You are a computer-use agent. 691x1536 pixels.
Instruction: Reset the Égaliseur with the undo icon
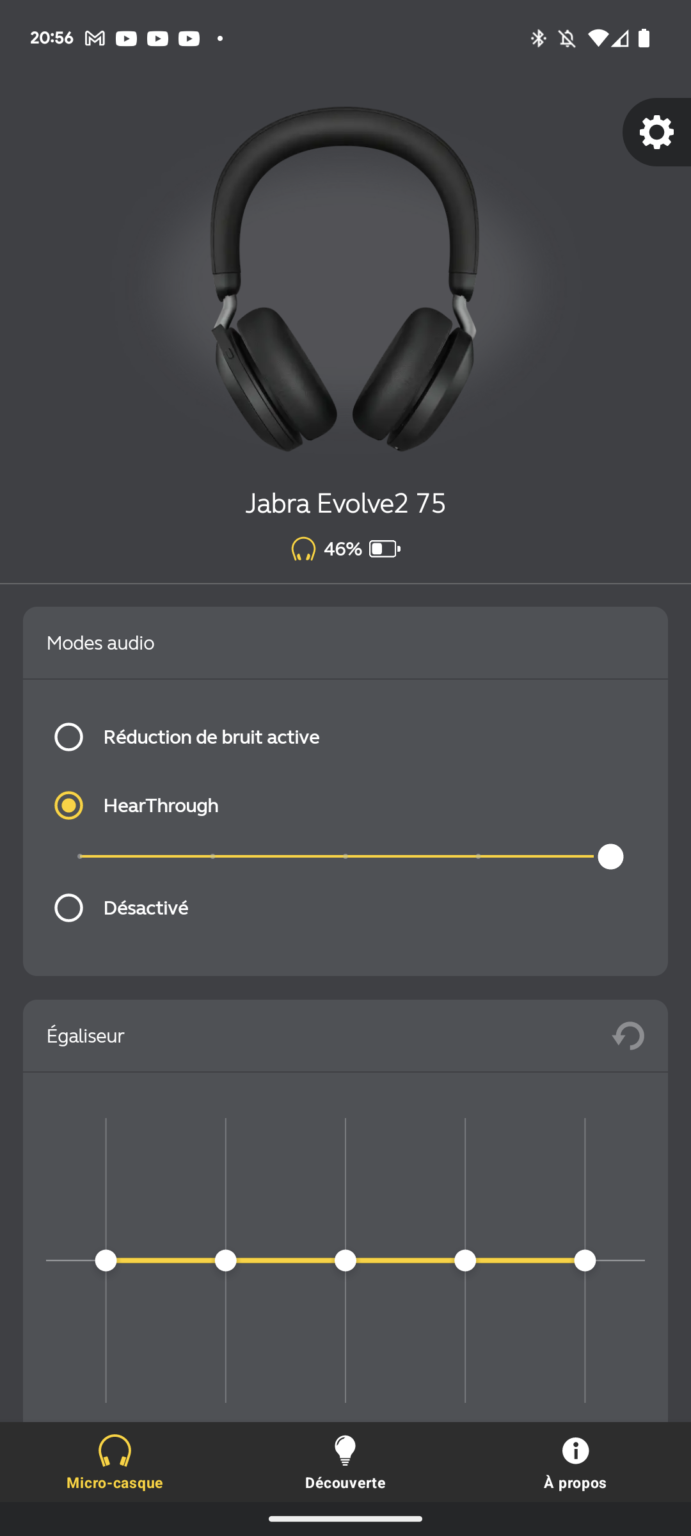(629, 1036)
